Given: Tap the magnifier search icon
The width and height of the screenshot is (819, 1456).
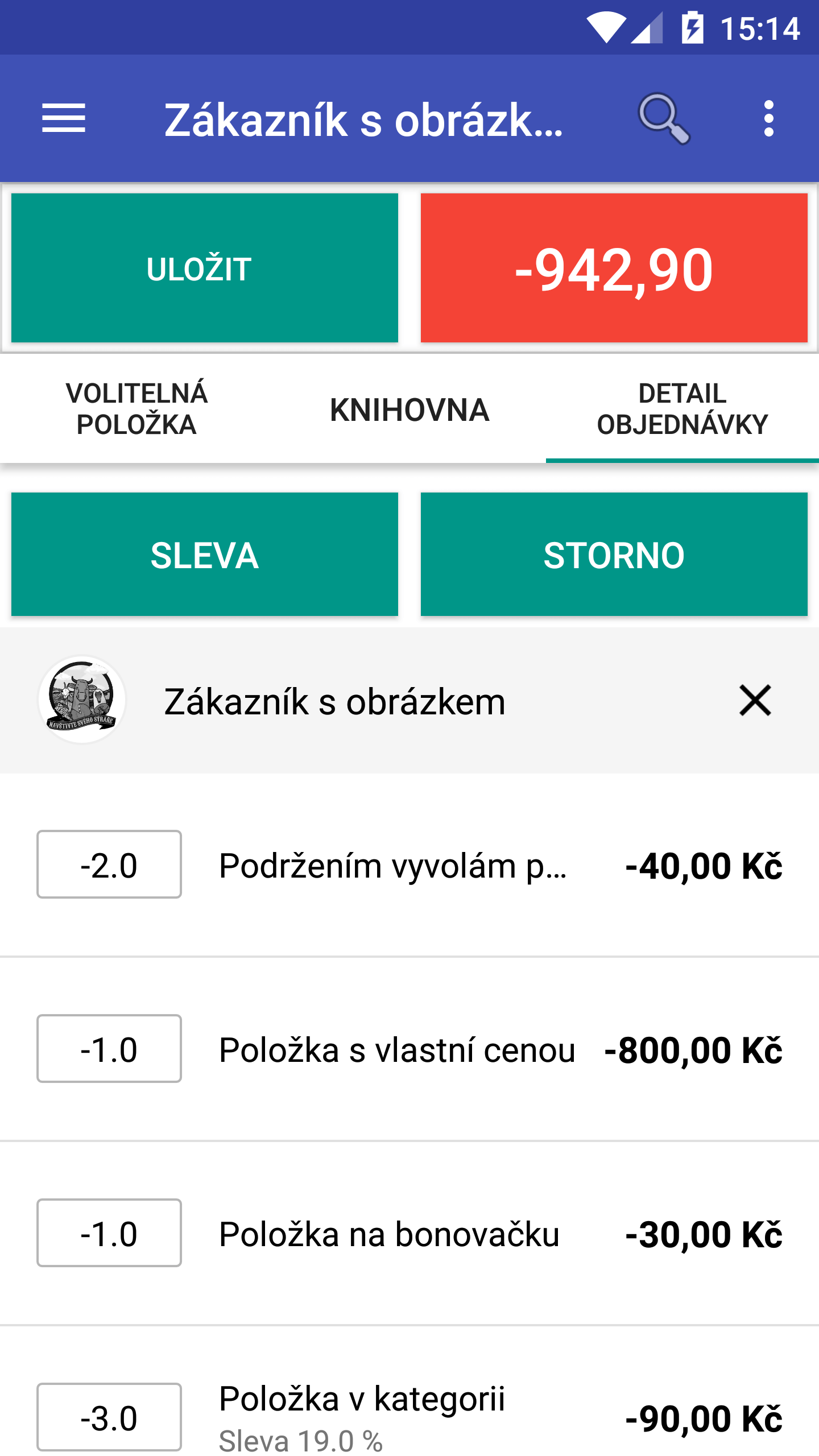Looking at the screenshot, I should tap(664, 118).
